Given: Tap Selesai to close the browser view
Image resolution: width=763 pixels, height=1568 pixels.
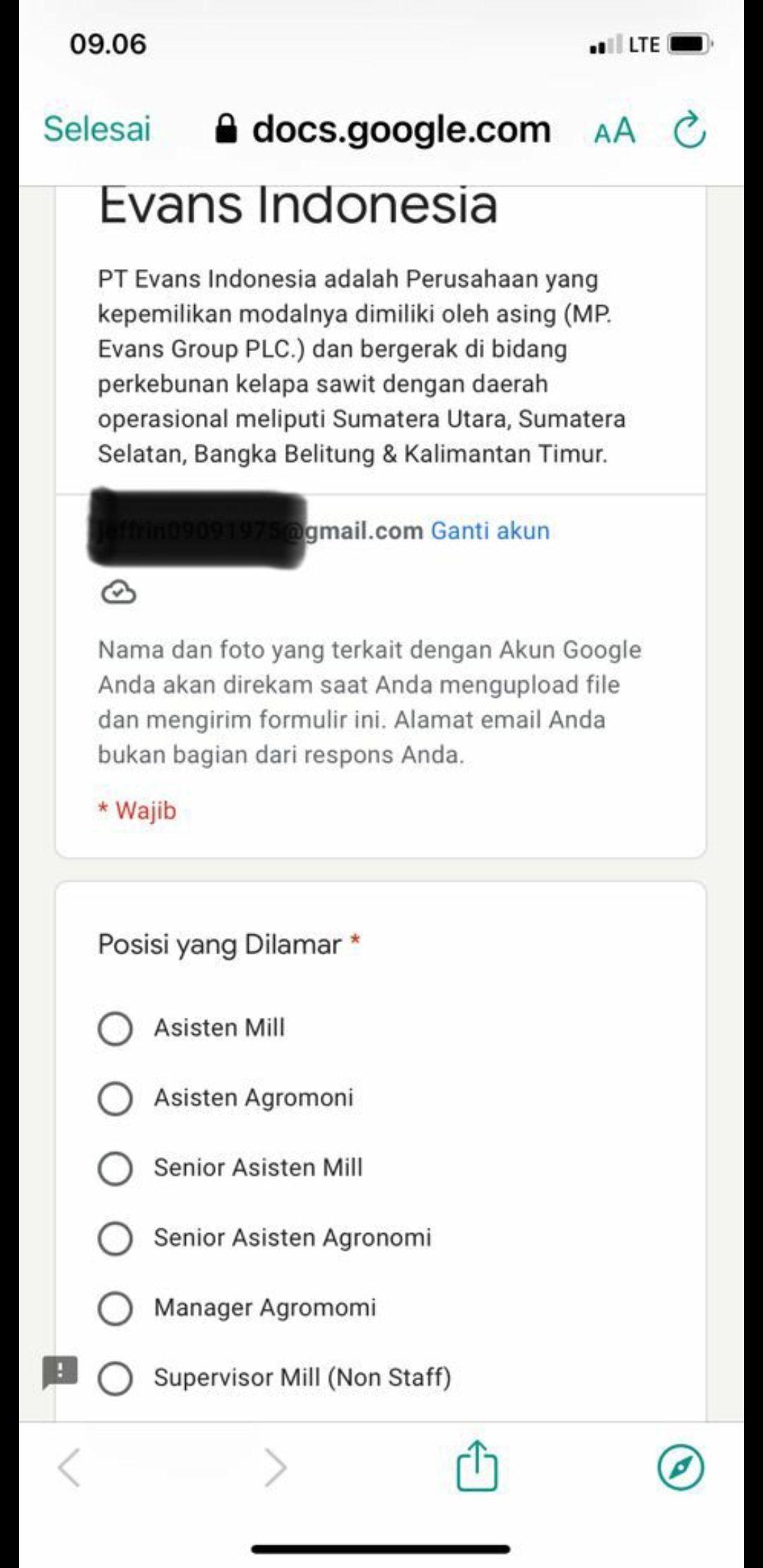Looking at the screenshot, I should pyautogui.click(x=97, y=129).
